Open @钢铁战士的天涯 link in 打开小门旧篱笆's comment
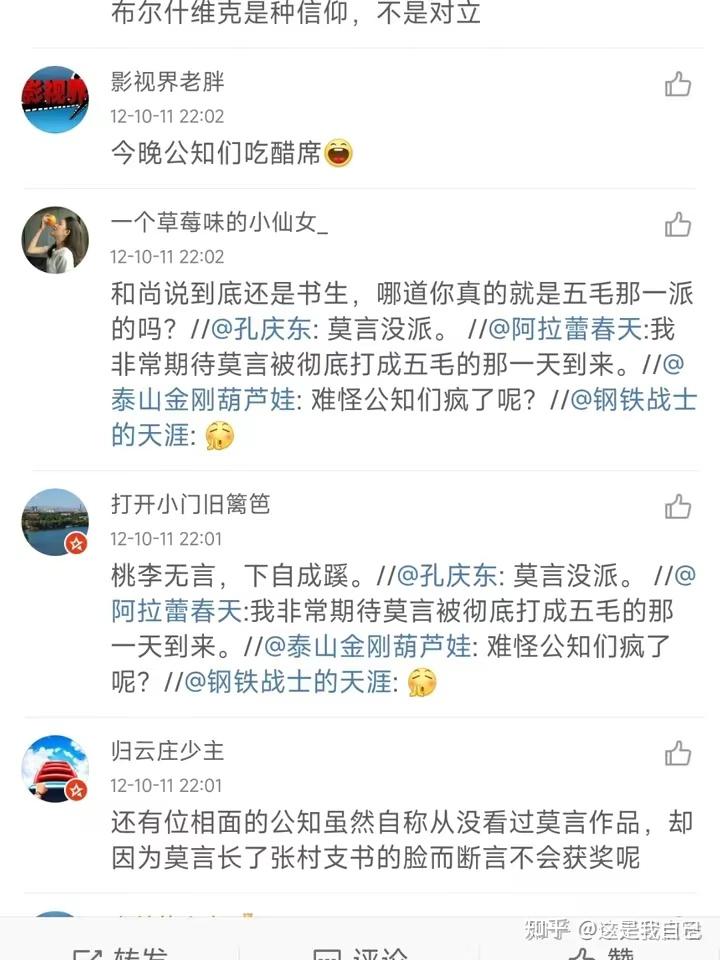This screenshot has width=720, height=960. (x=290, y=682)
